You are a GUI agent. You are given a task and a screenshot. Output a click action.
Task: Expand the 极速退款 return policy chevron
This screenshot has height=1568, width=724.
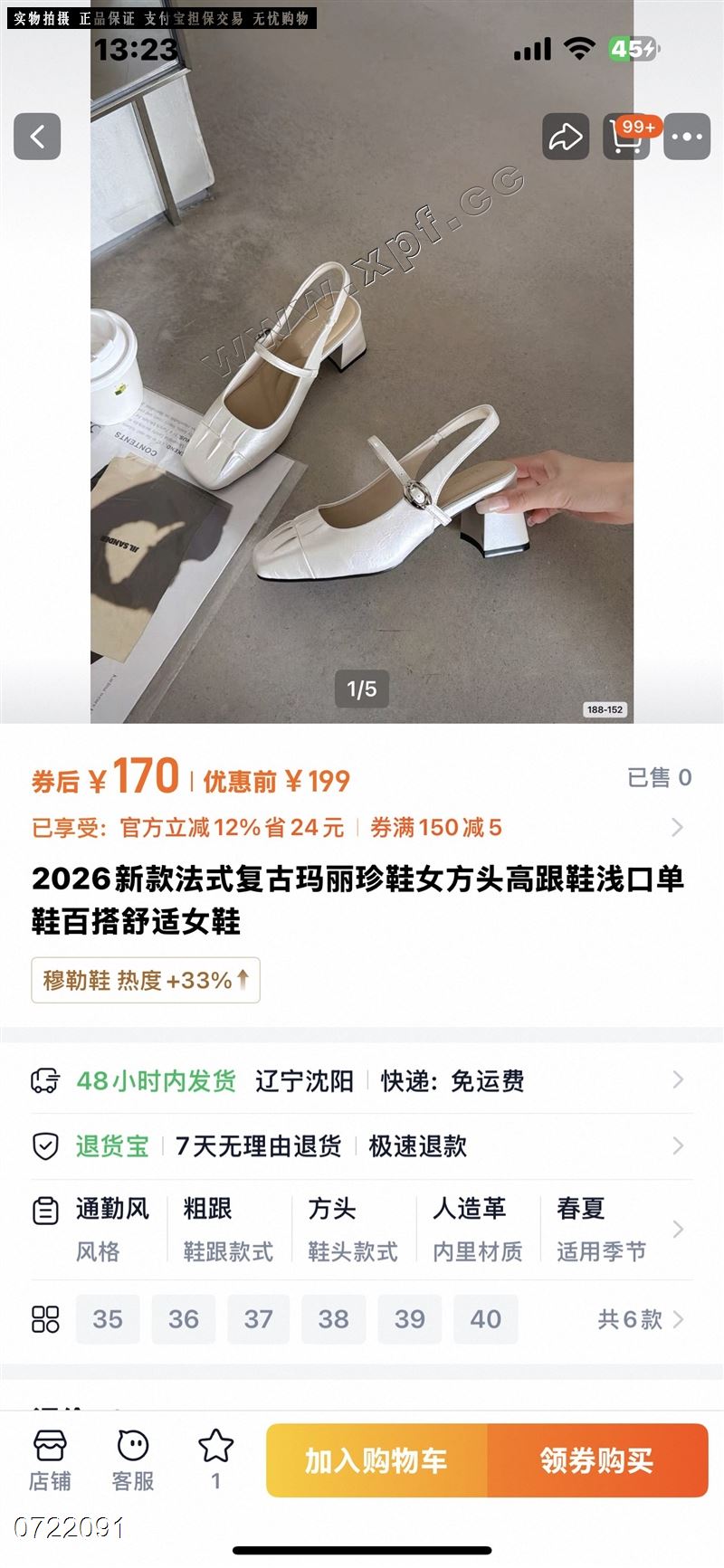[x=680, y=1146]
